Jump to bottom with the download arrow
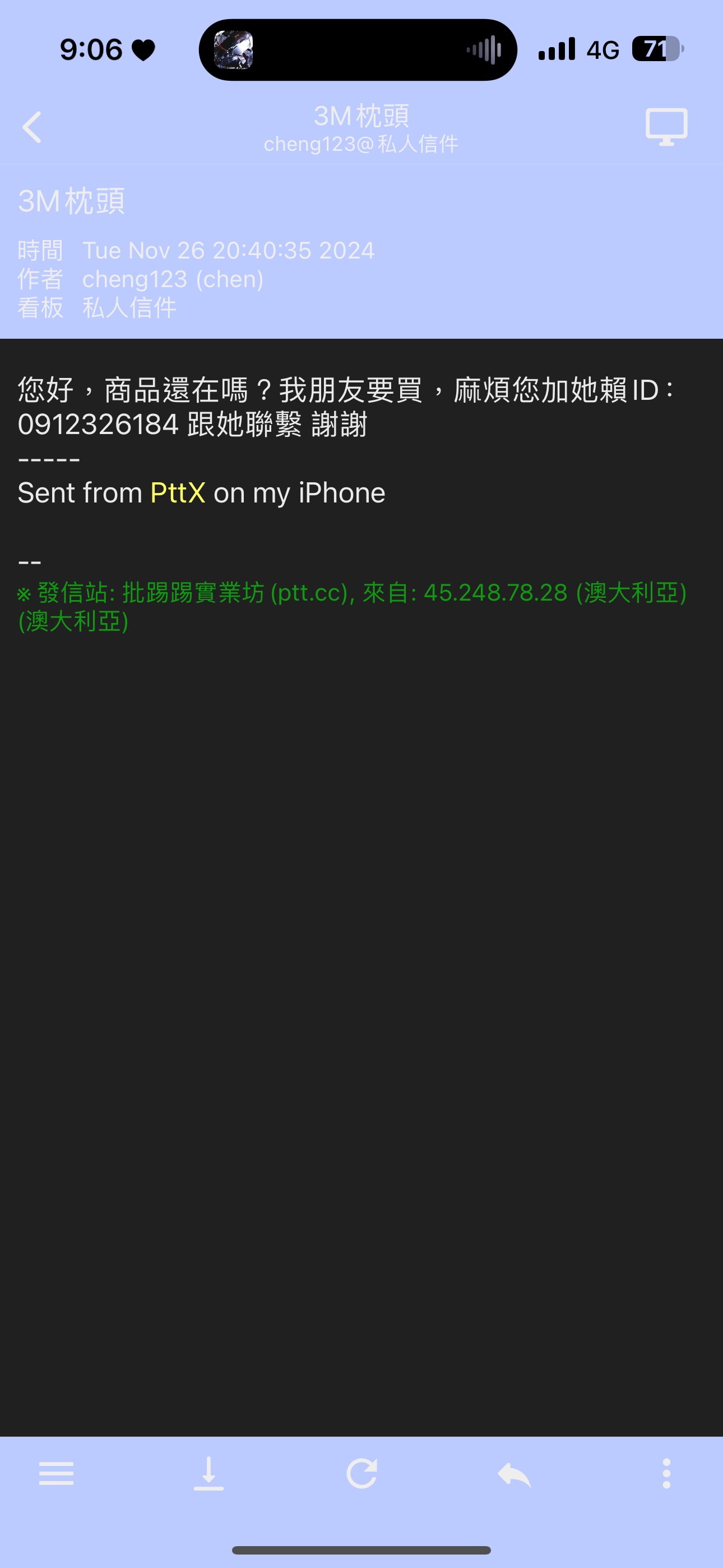 [208, 1474]
